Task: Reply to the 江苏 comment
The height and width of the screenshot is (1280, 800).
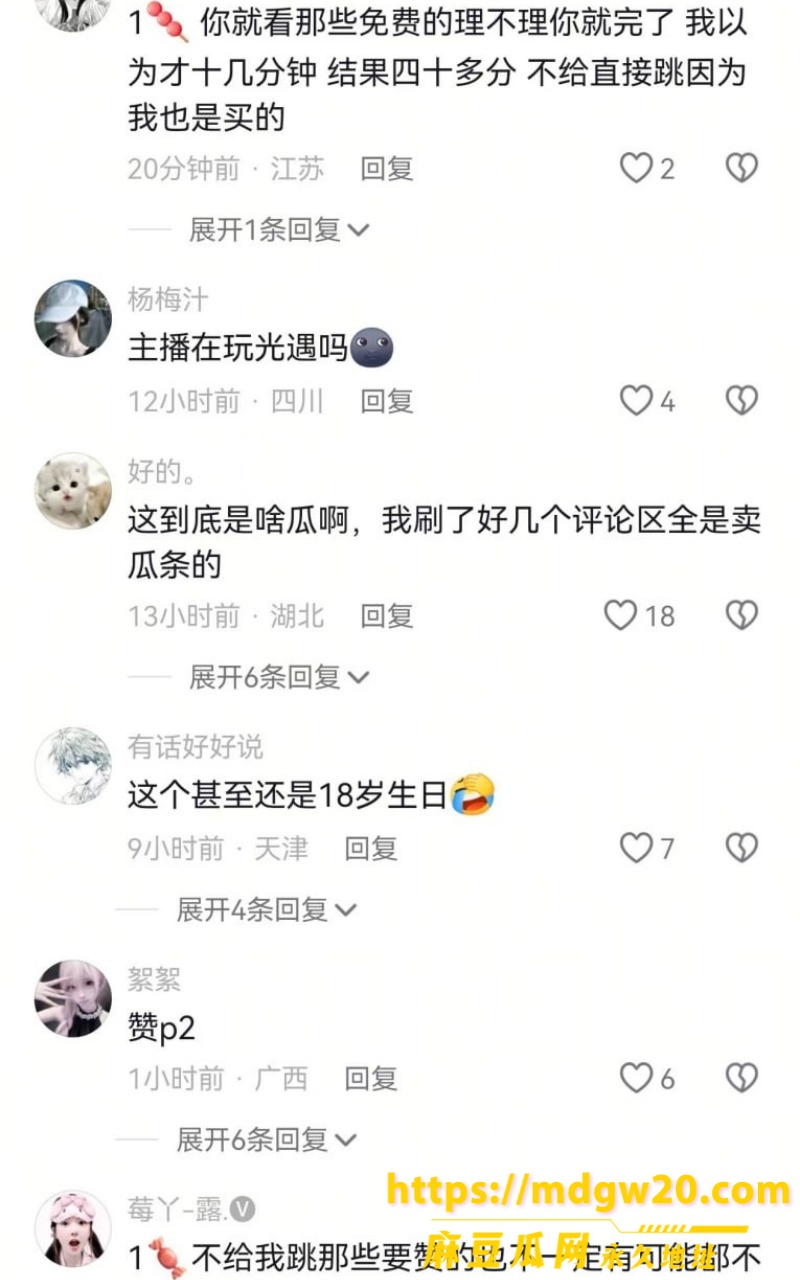Action: point(386,168)
